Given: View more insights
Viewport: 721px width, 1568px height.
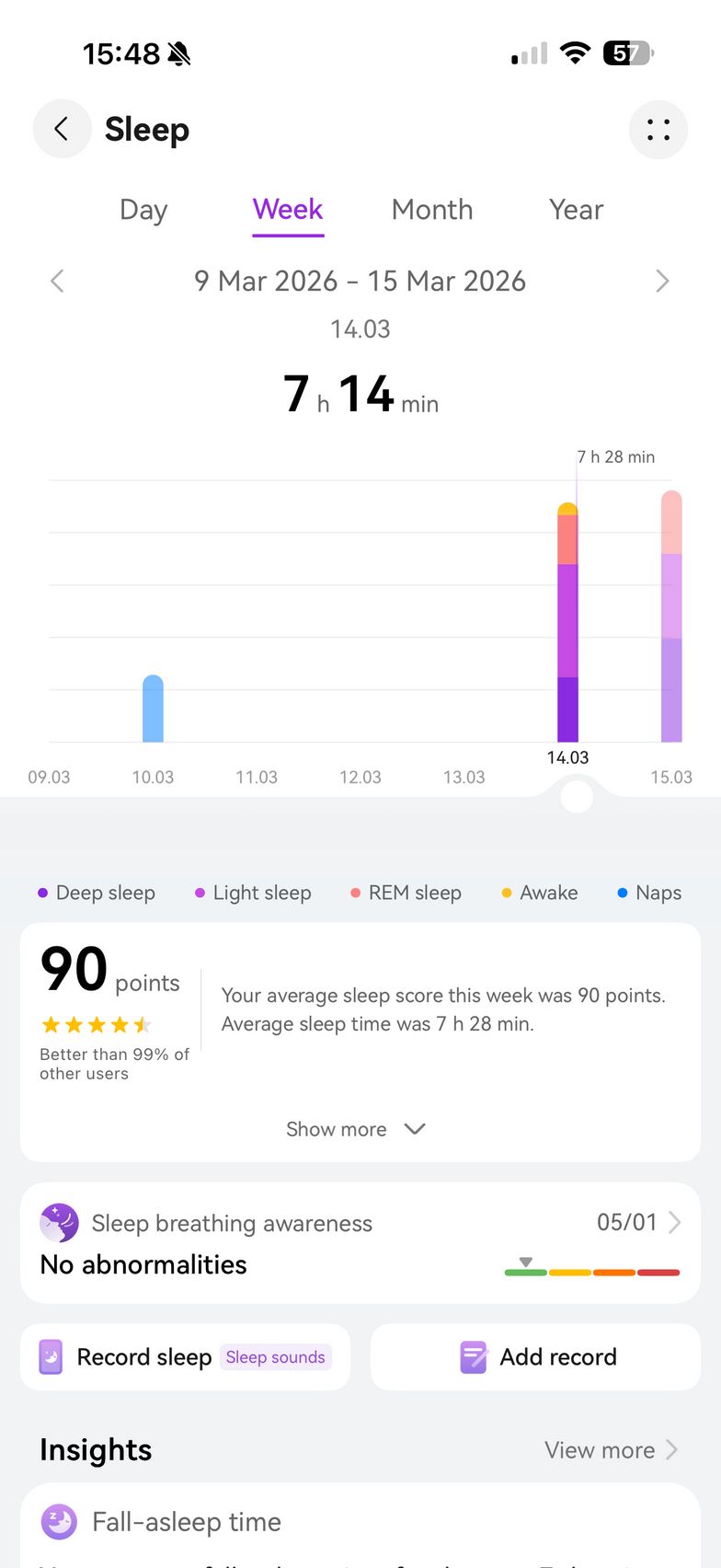Looking at the screenshot, I should [x=610, y=1450].
